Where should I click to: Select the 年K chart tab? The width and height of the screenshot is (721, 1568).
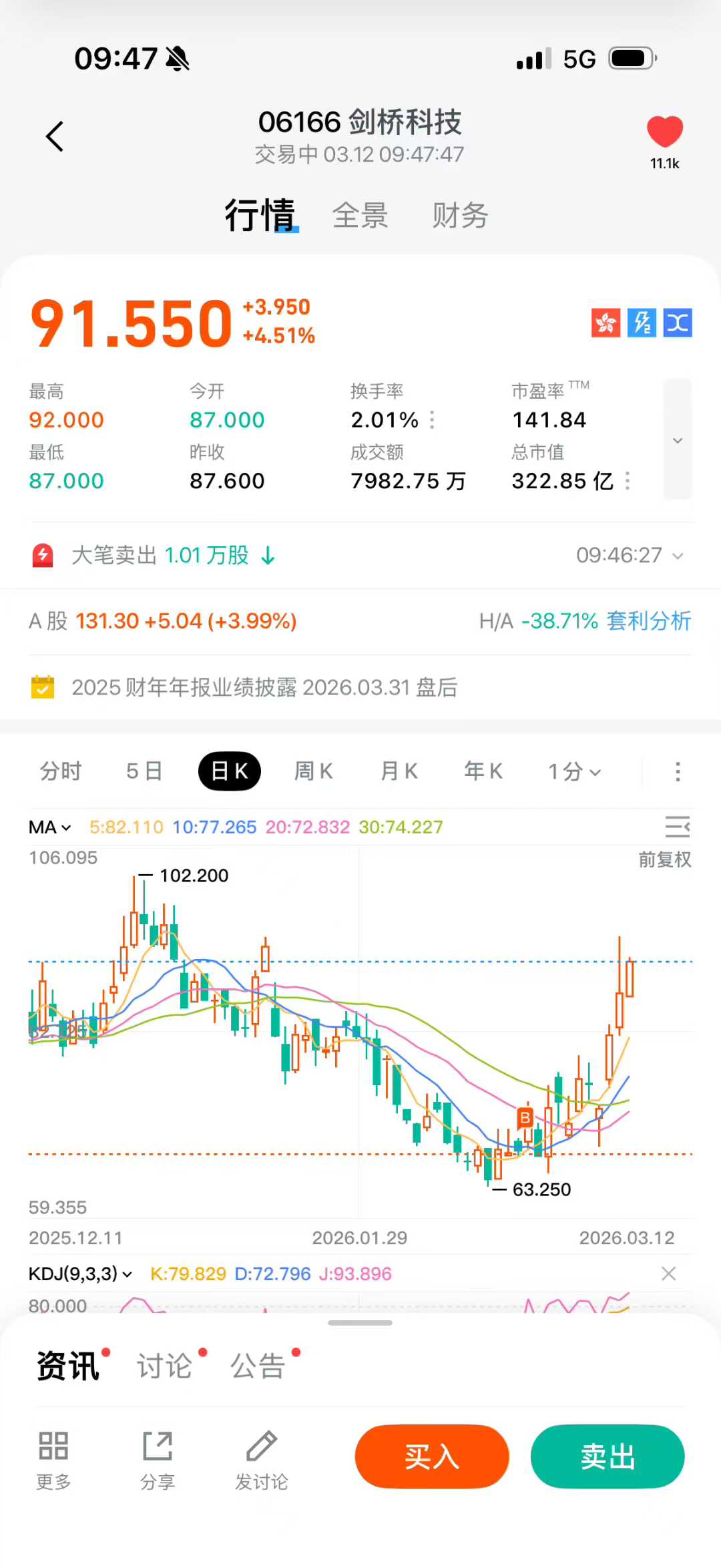point(483,771)
